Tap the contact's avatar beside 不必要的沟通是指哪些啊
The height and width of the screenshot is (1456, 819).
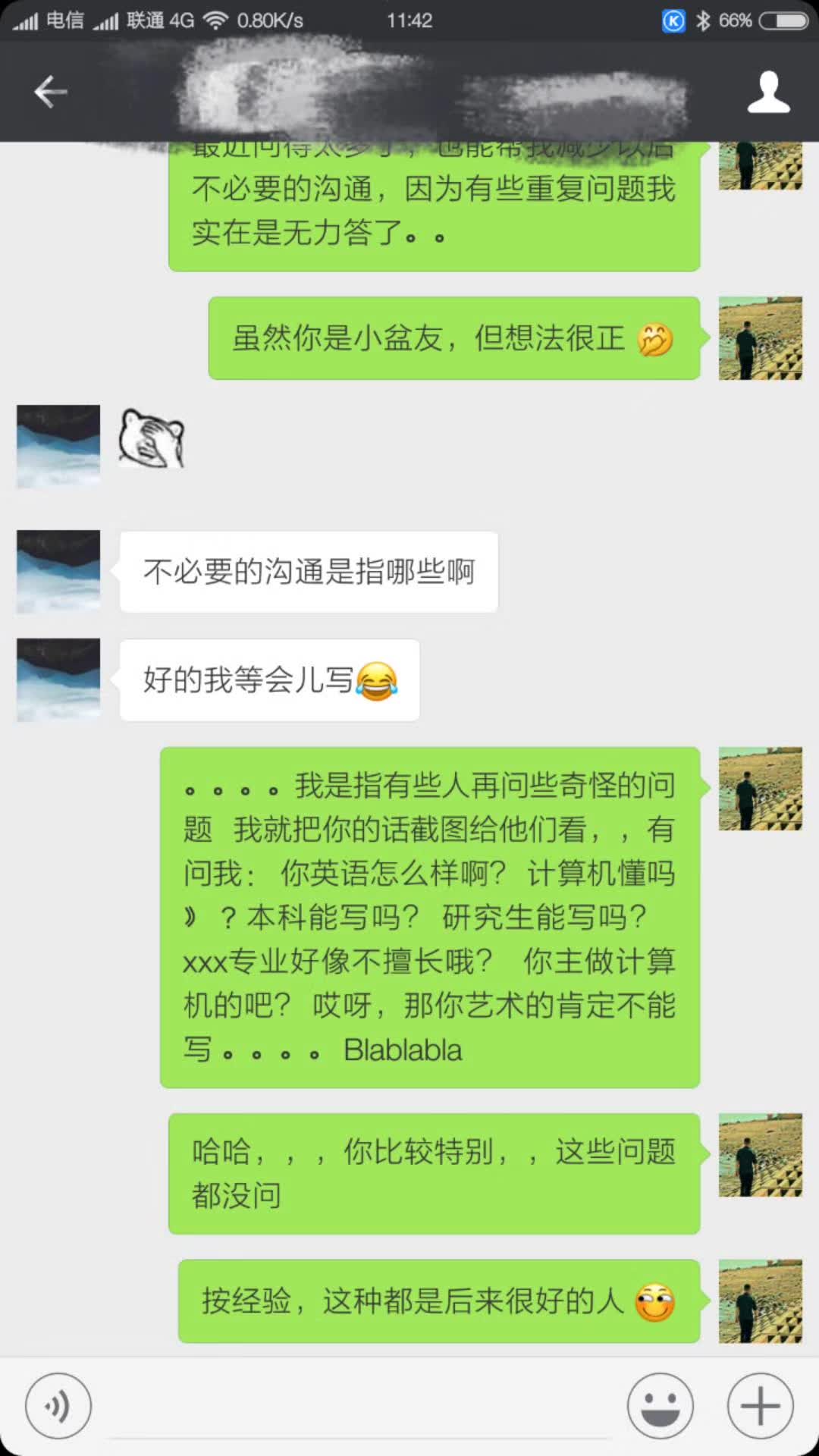(58, 572)
